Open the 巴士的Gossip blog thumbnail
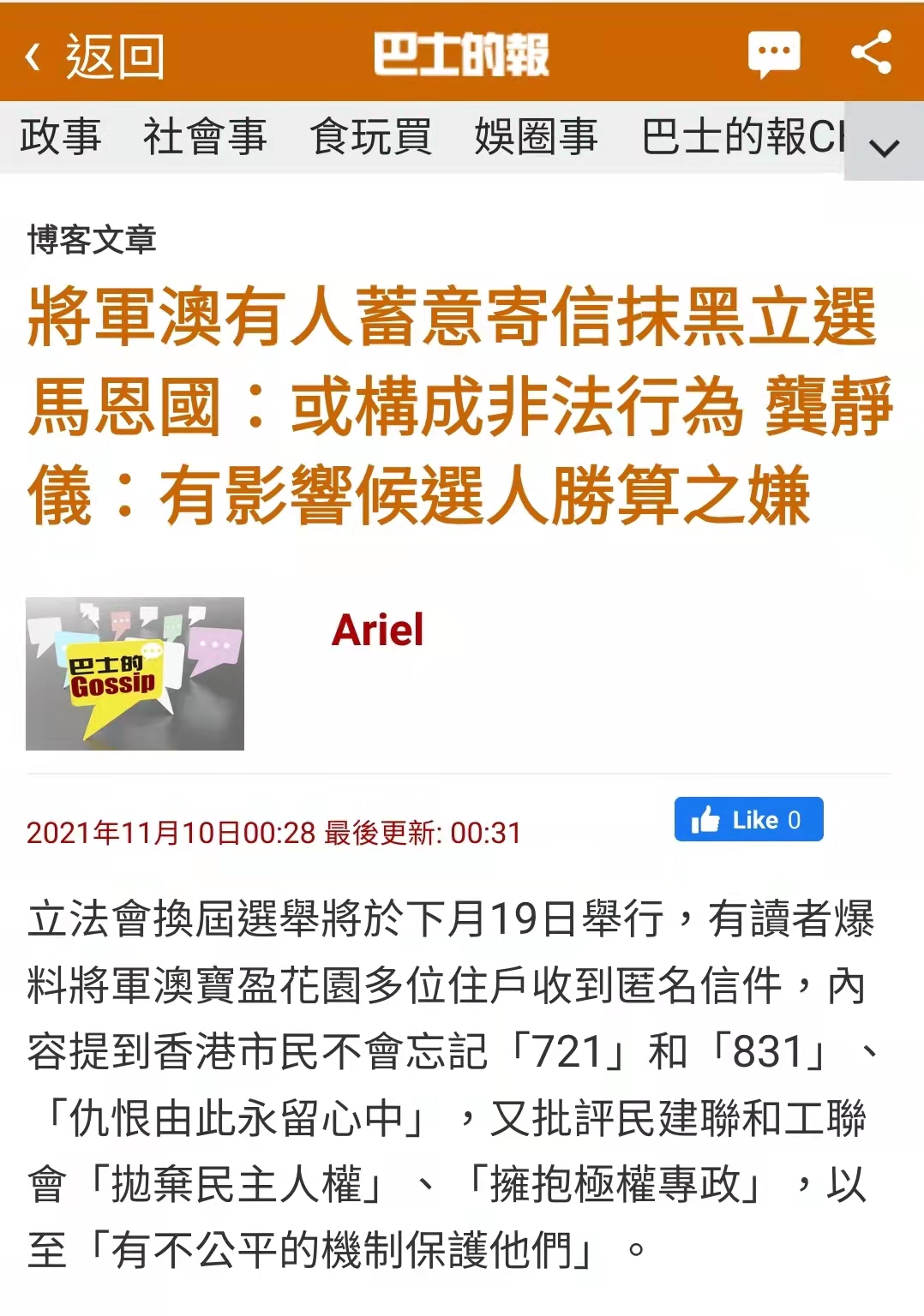The height and width of the screenshot is (1316, 924). coord(135,673)
